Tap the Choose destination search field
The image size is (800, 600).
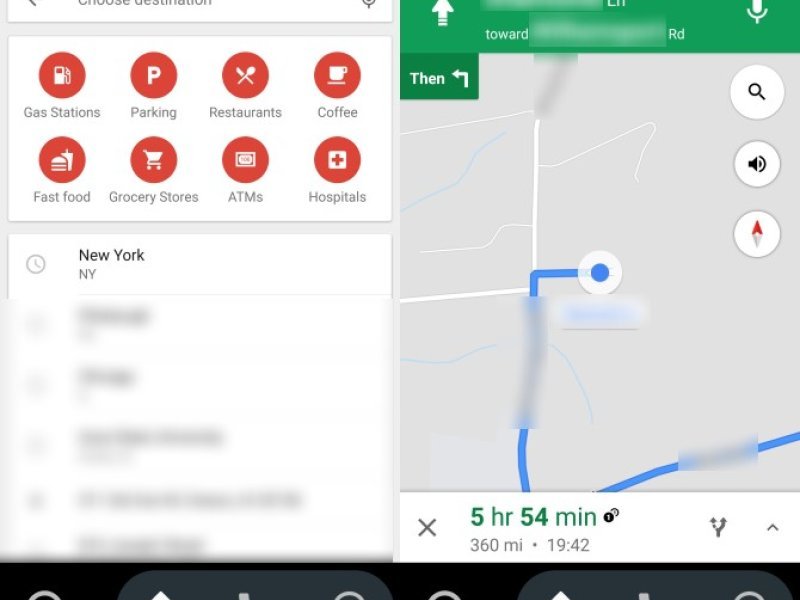[200, 4]
